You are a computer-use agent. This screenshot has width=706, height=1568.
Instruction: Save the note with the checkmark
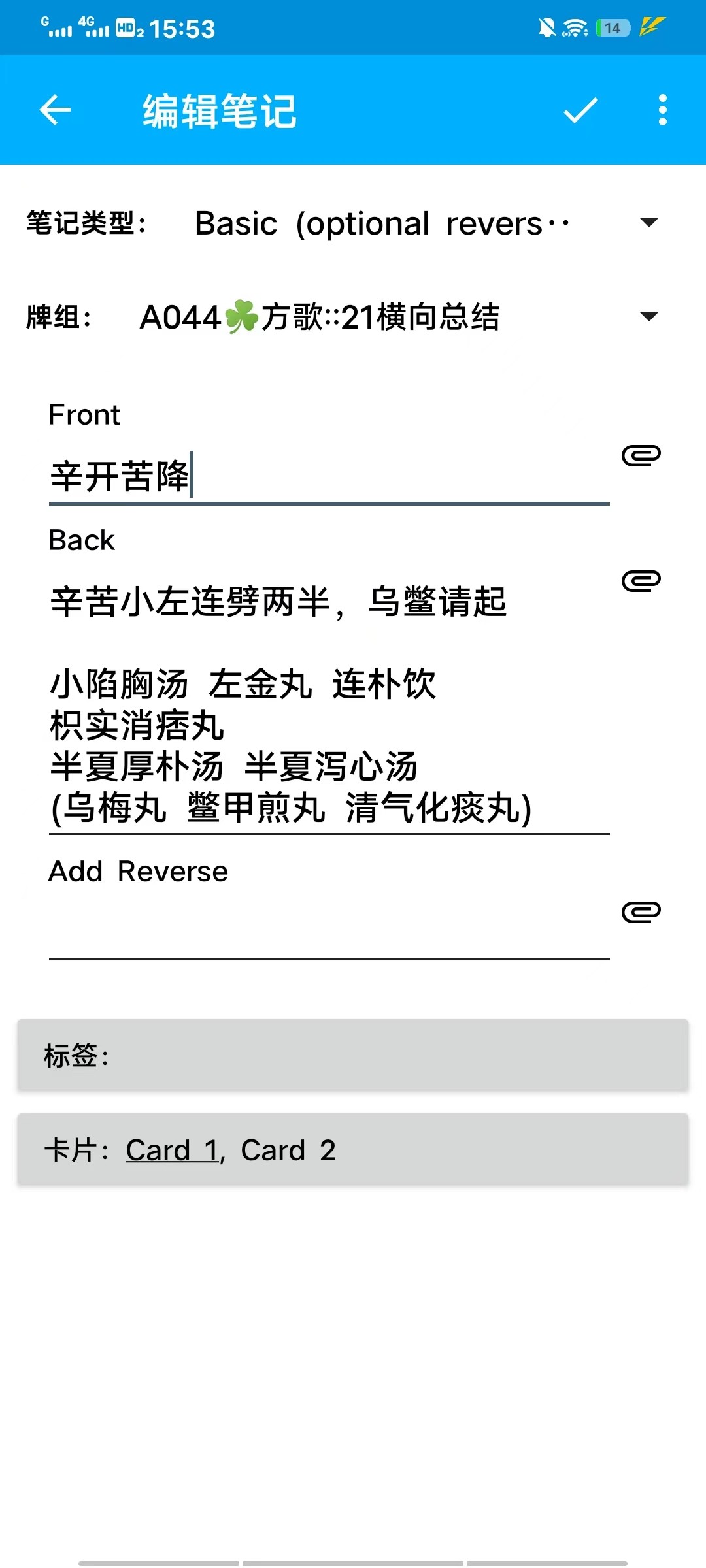(x=580, y=110)
